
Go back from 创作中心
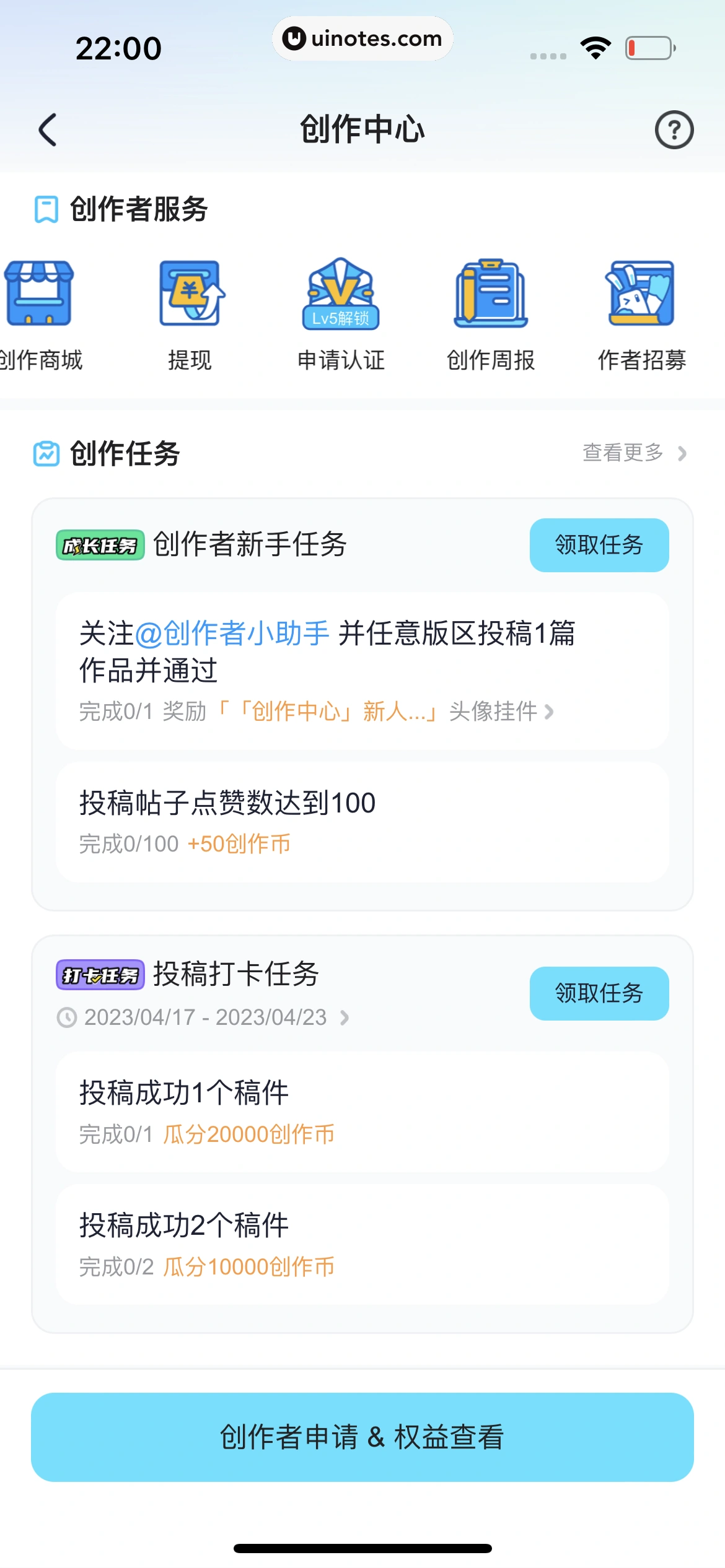[x=48, y=129]
